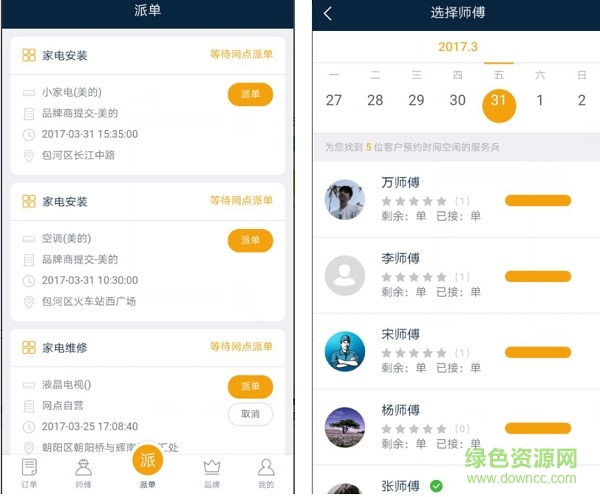600x497 pixels.
Task: Select date 30 in the calendar
Action: coord(457,100)
